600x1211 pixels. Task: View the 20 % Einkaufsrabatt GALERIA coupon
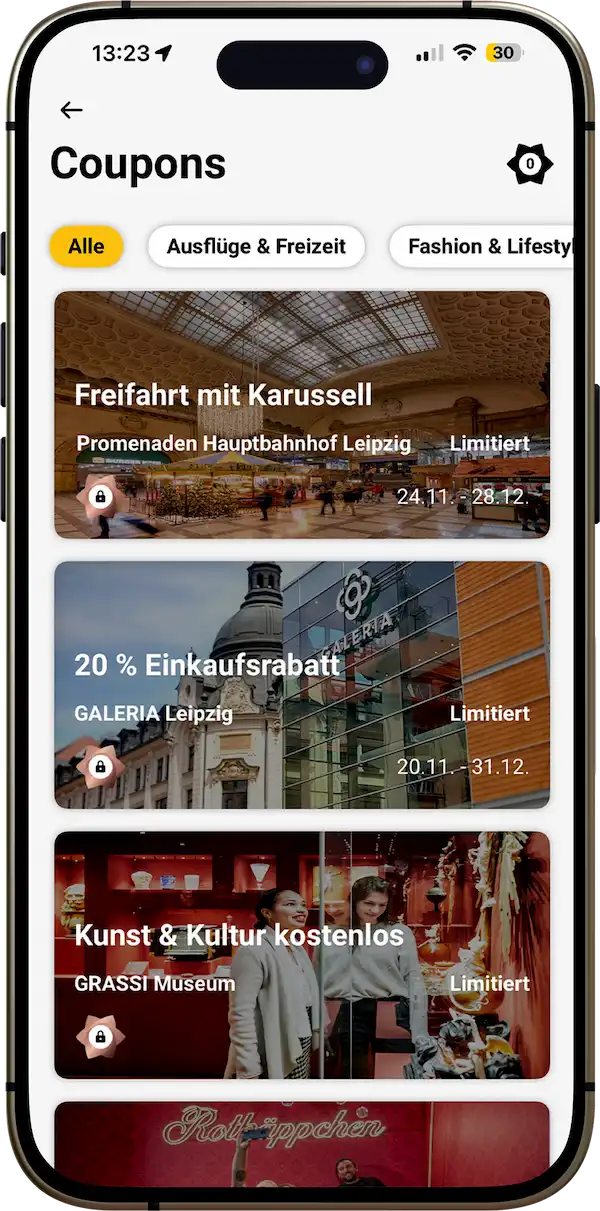(x=302, y=684)
